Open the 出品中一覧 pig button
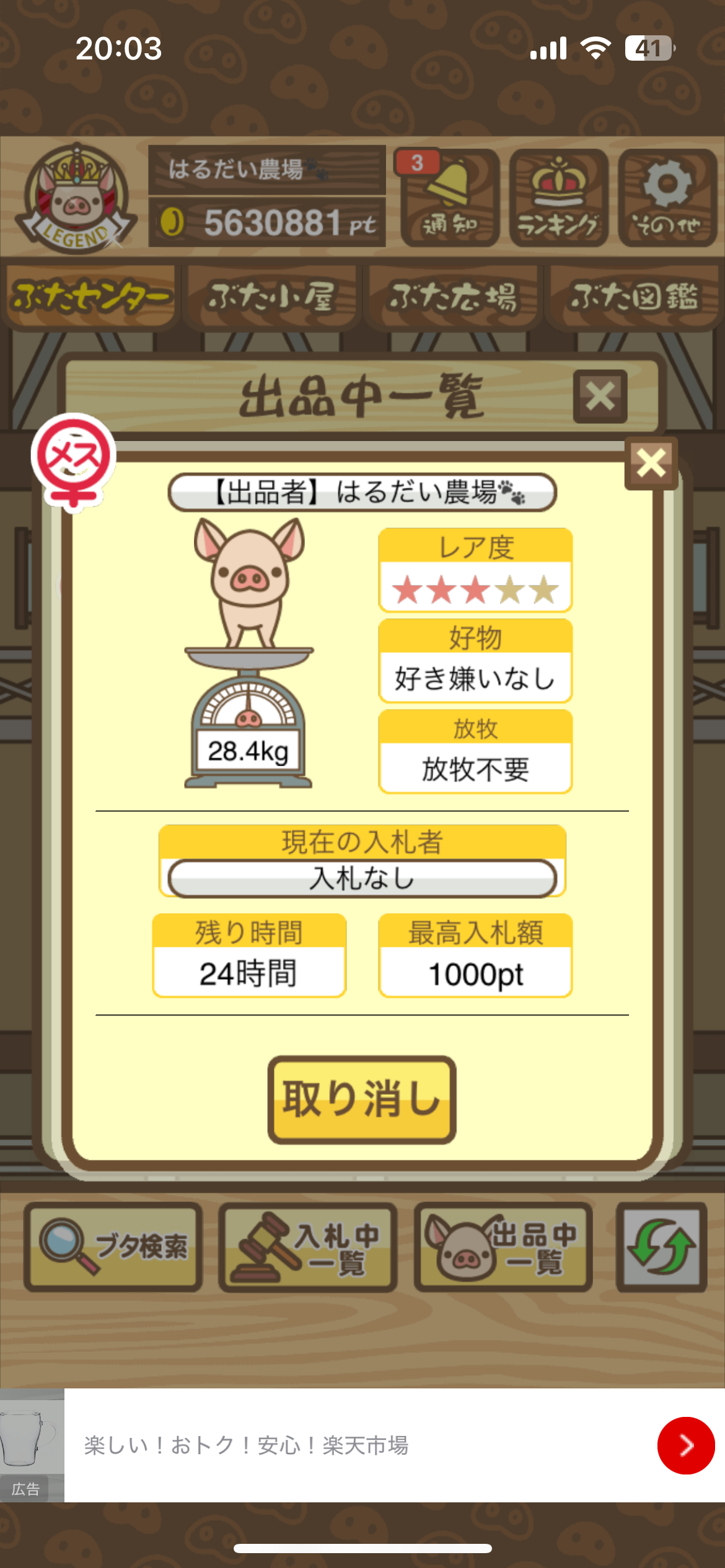 (x=503, y=1247)
